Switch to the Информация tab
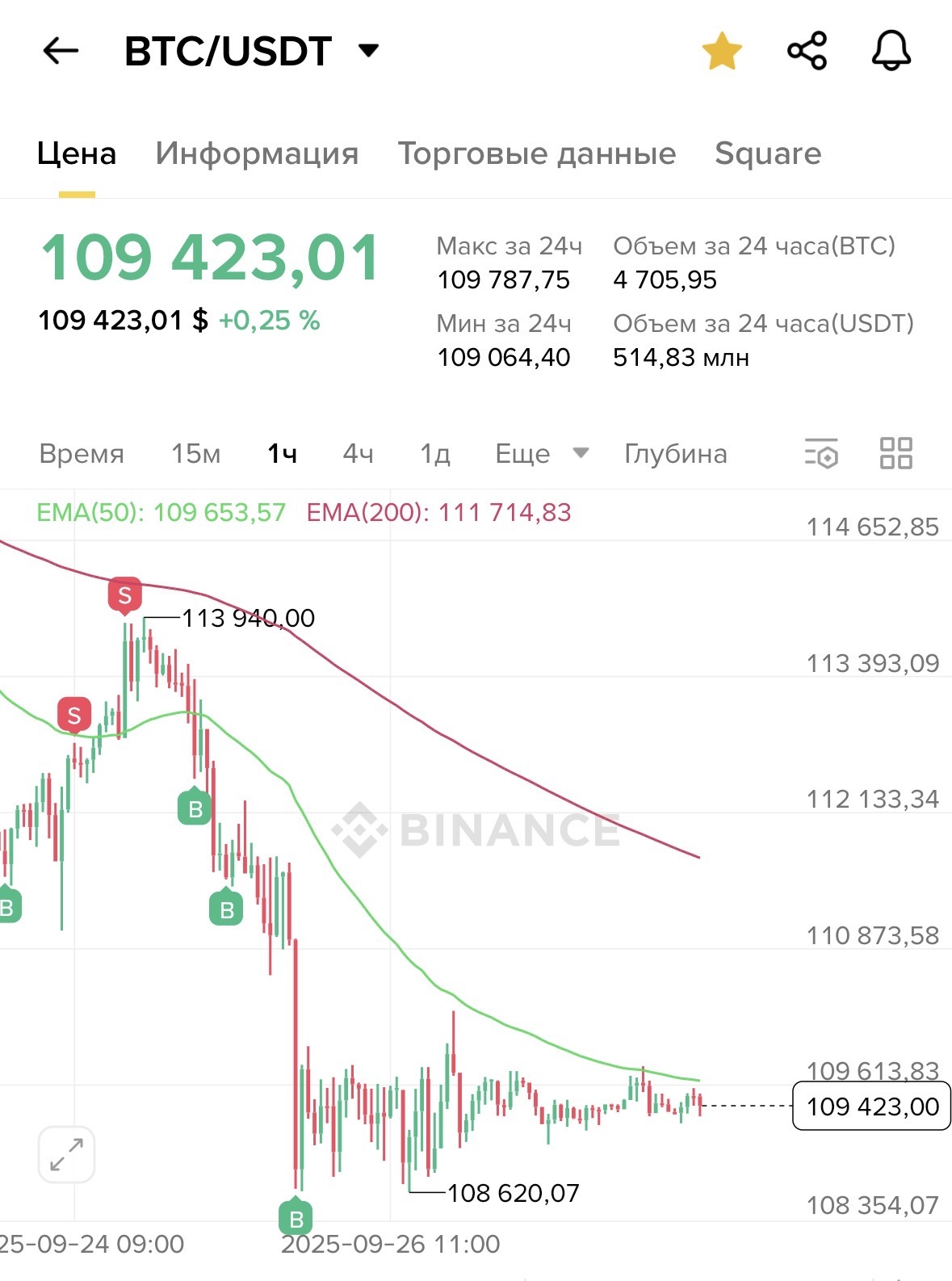952x1281 pixels. tap(257, 153)
